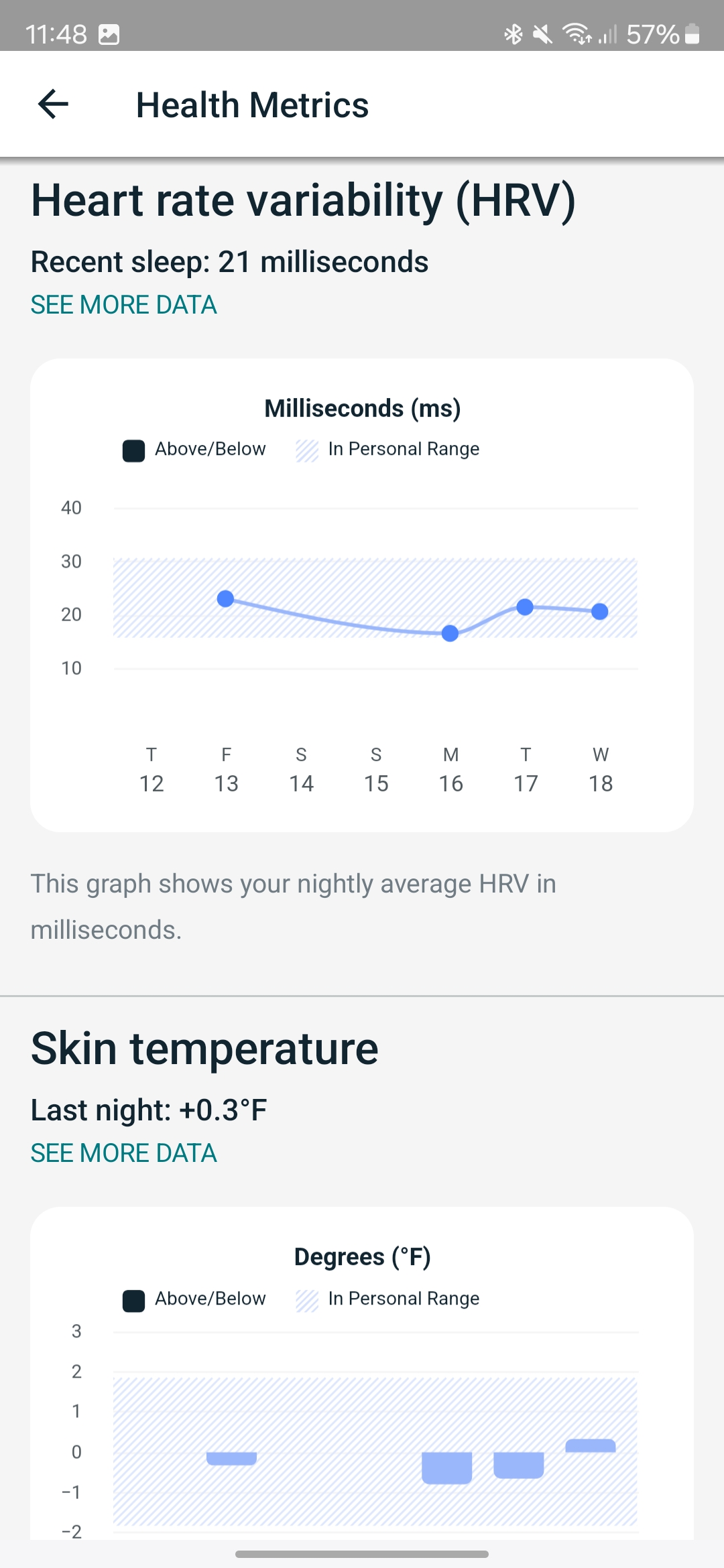Open SEE MORE DATA for heart rate variability
The height and width of the screenshot is (1568, 724).
pos(124,305)
